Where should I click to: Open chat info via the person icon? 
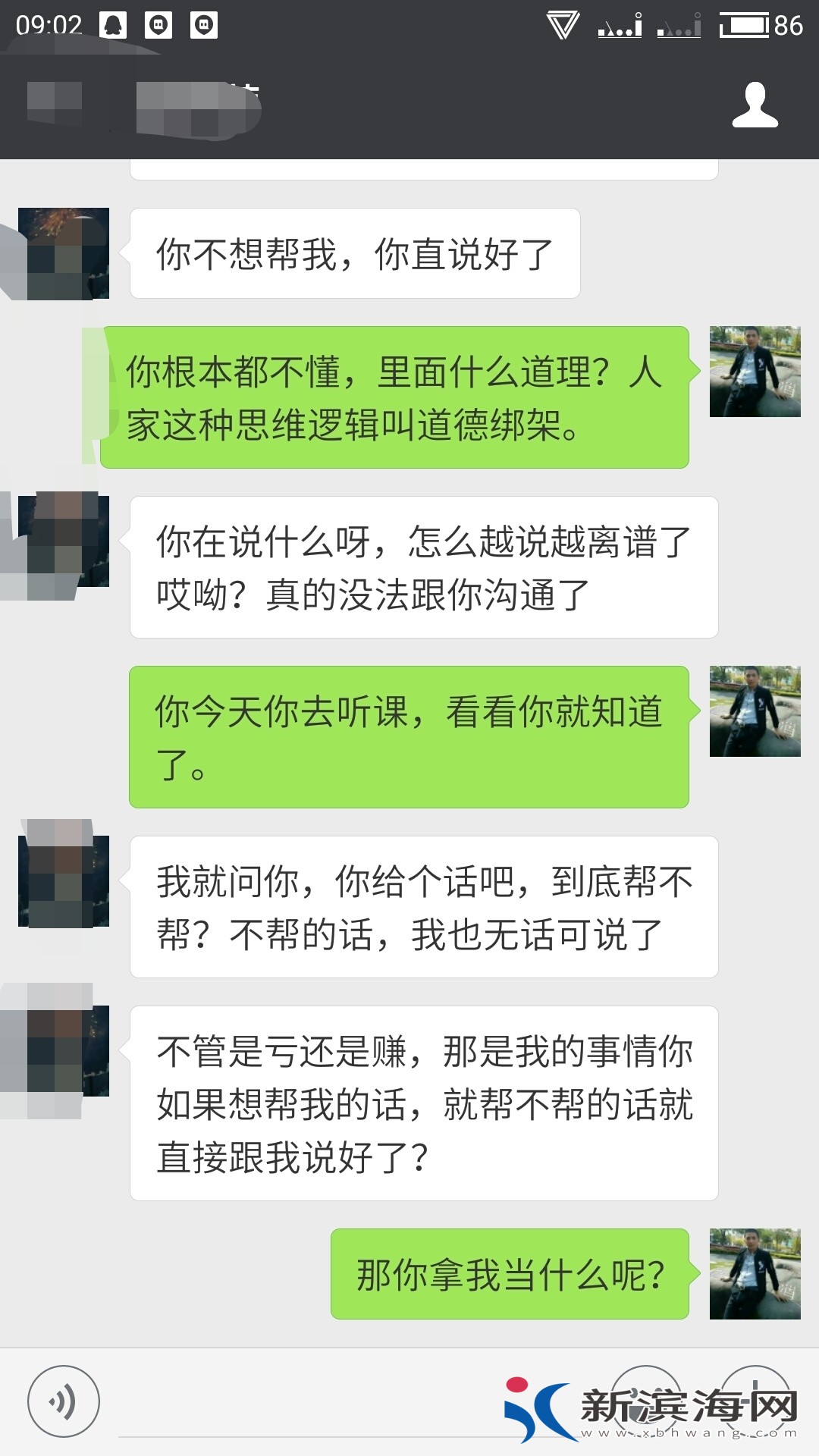(x=755, y=105)
